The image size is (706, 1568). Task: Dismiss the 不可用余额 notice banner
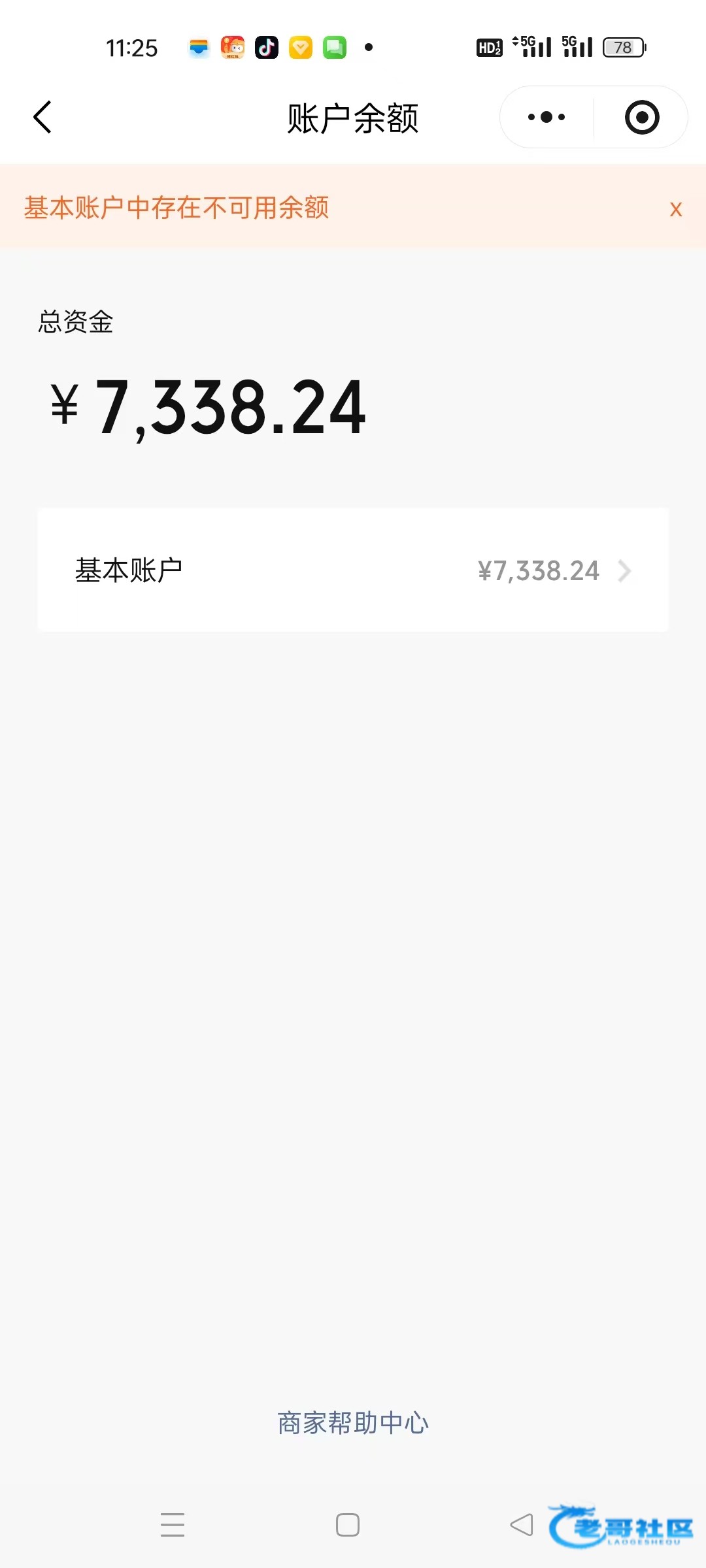[675, 209]
